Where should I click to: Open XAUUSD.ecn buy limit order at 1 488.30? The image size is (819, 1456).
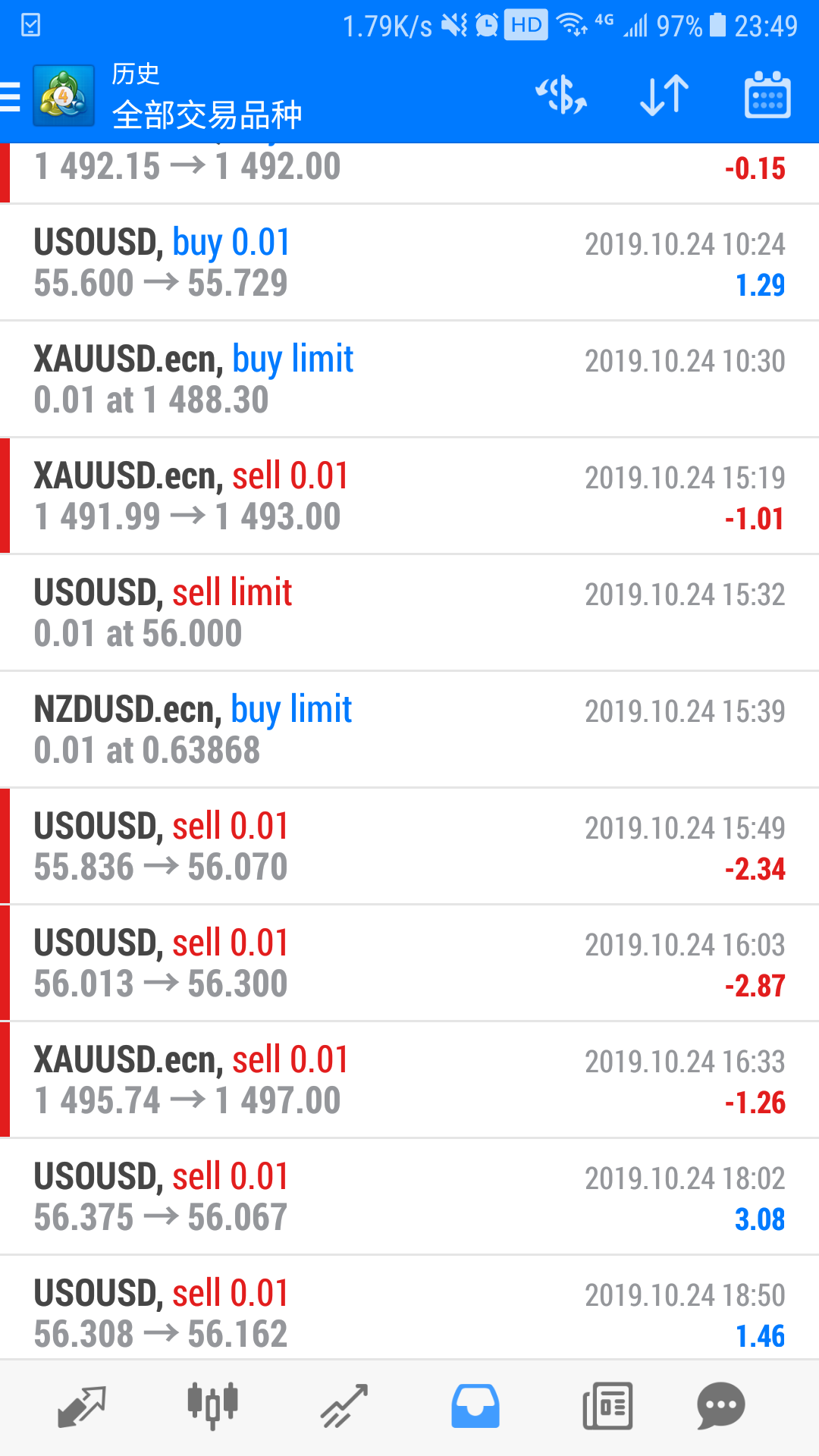(x=409, y=379)
